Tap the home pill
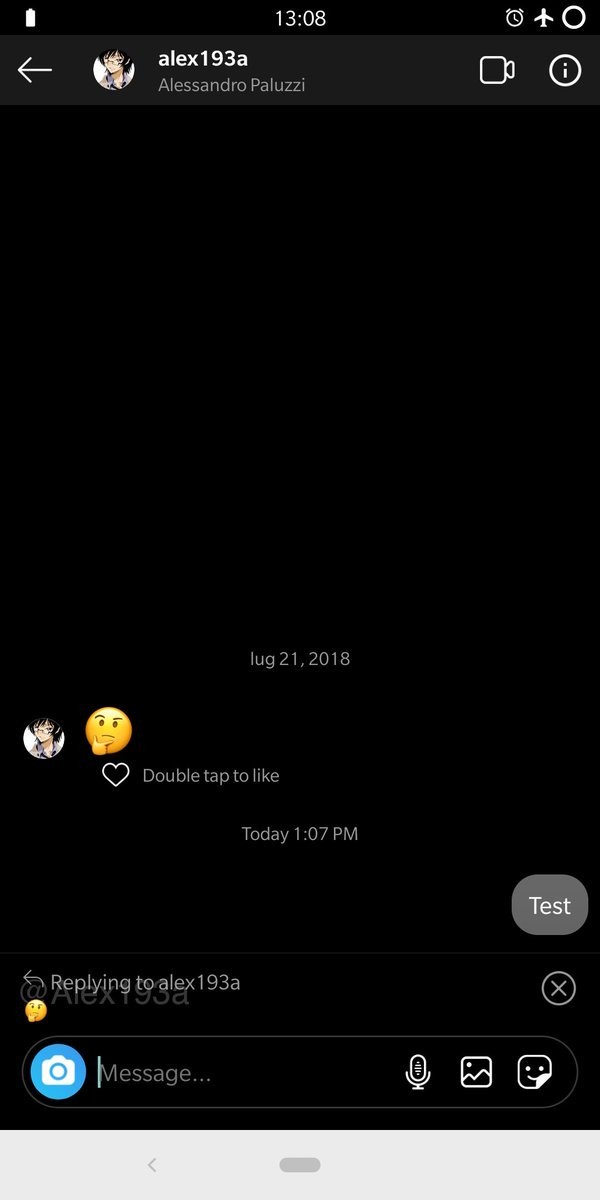 coord(300,1165)
